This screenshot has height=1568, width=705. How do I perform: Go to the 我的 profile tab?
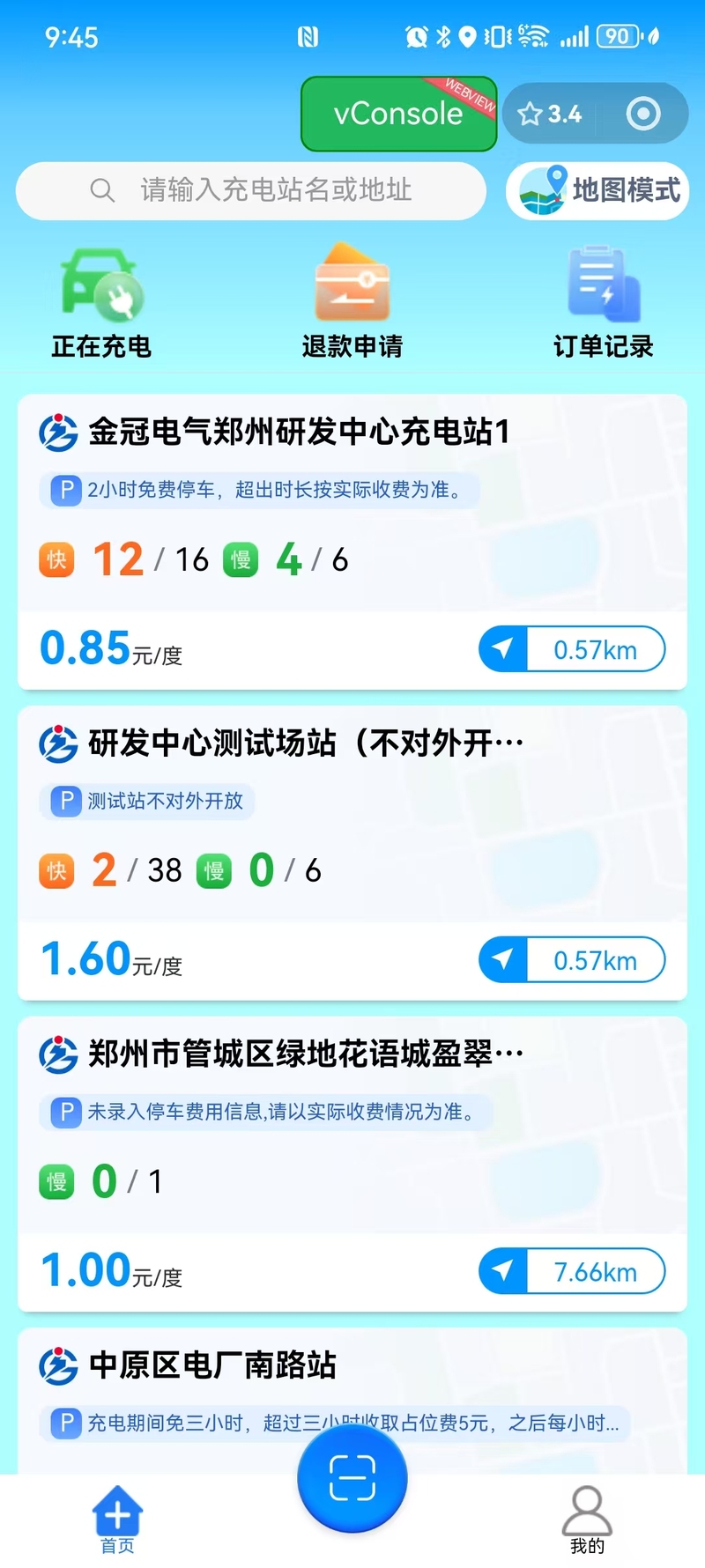(587, 1520)
